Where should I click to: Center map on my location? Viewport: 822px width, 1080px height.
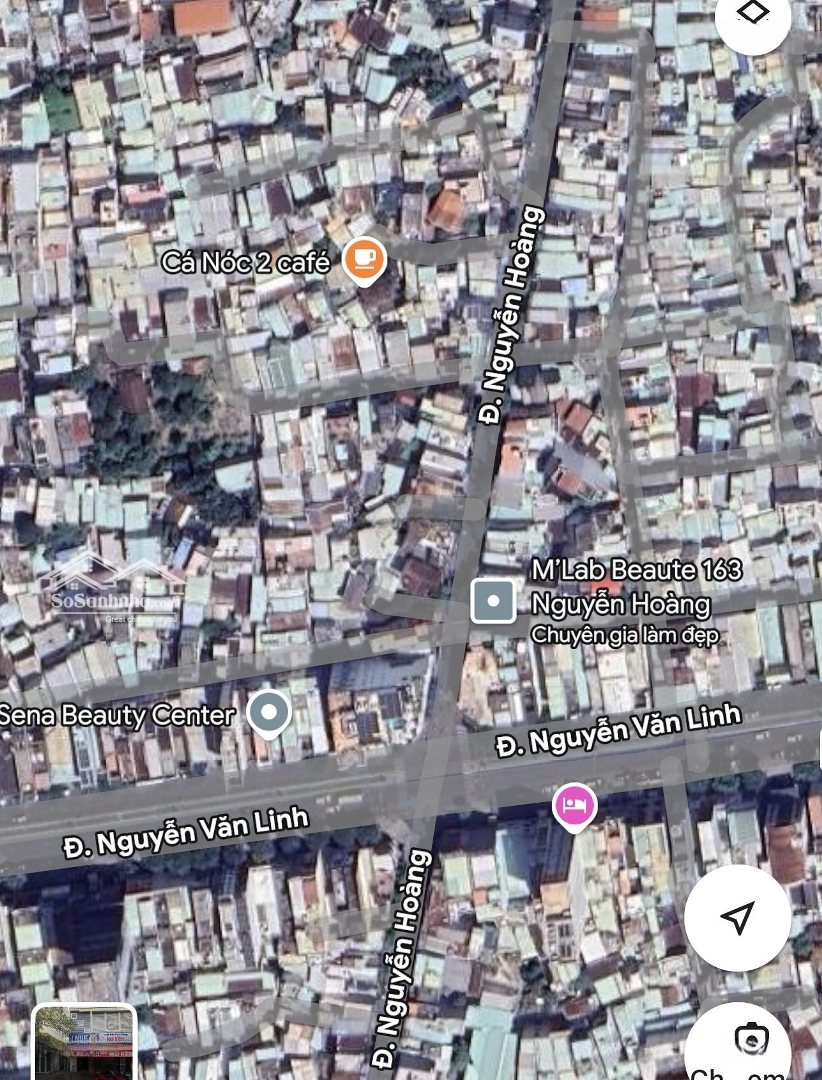pos(737,918)
